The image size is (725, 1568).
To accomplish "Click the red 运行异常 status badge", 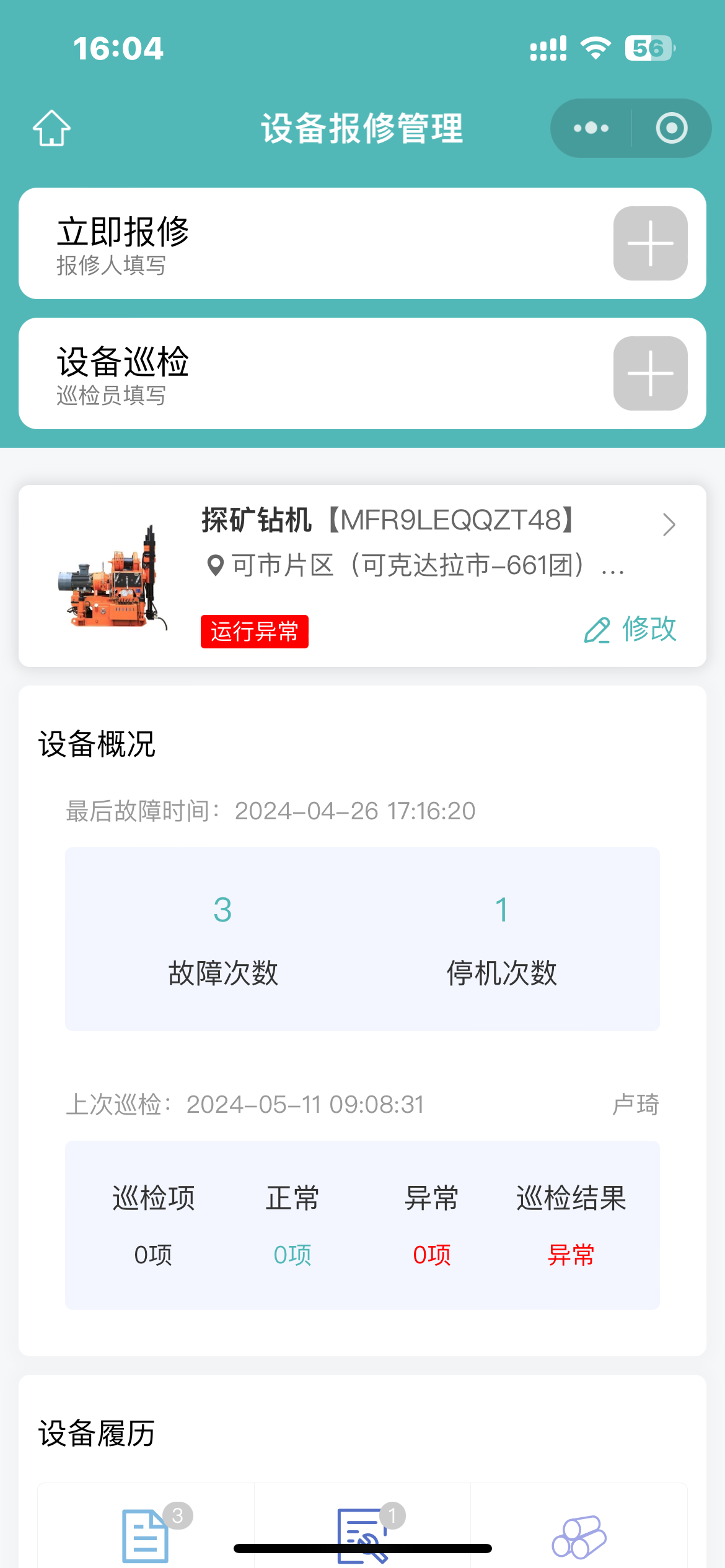I will [x=255, y=631].
